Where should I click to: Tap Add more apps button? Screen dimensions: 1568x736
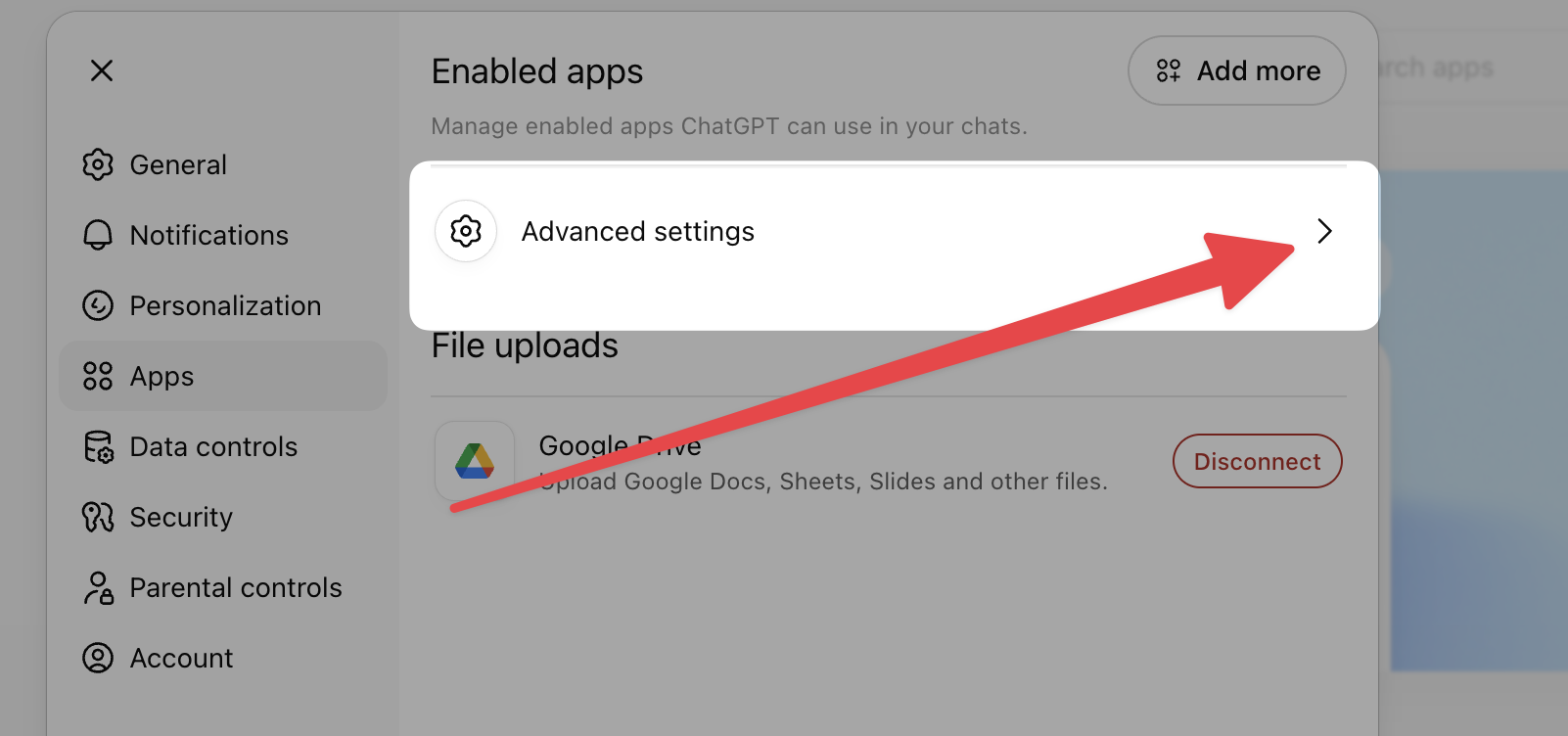point(1237,70)
